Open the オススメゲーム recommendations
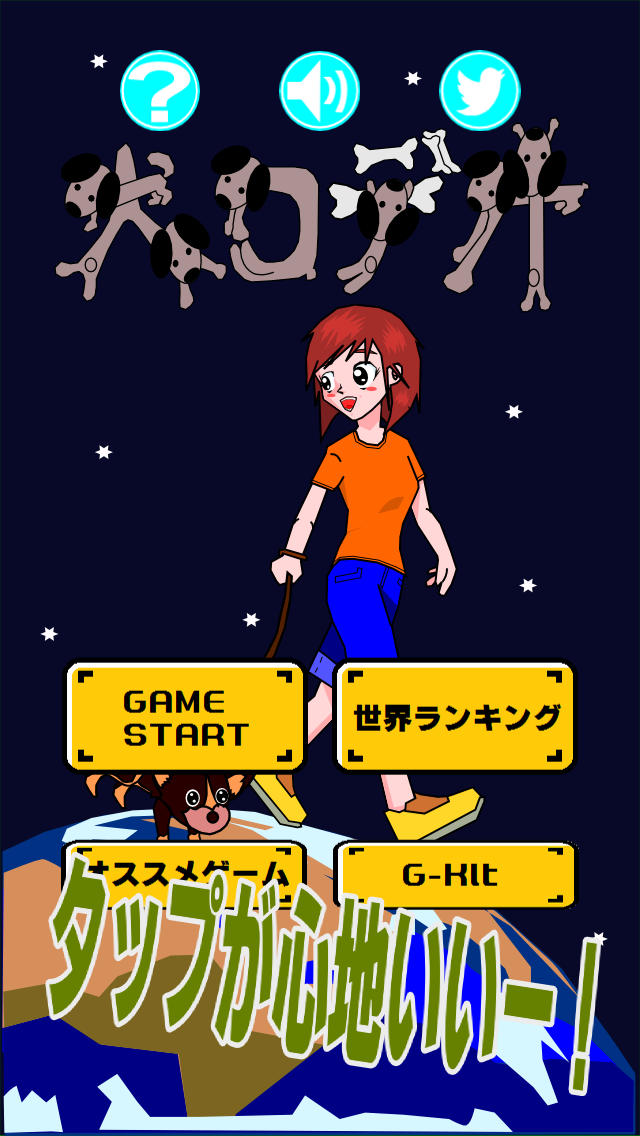This screenshot has height=1136, width=640. click(185, 864)
